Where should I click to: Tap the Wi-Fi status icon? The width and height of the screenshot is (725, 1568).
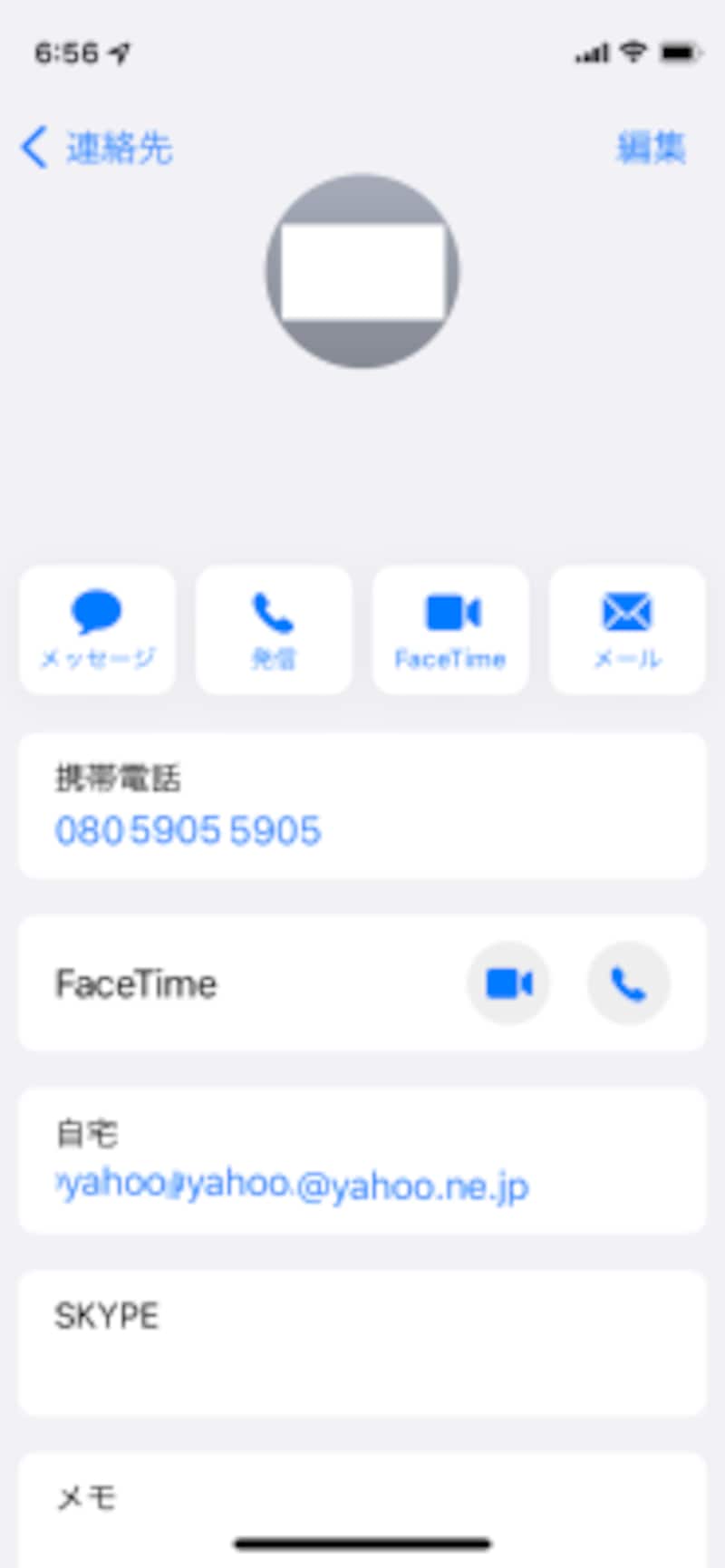(635, 54)
